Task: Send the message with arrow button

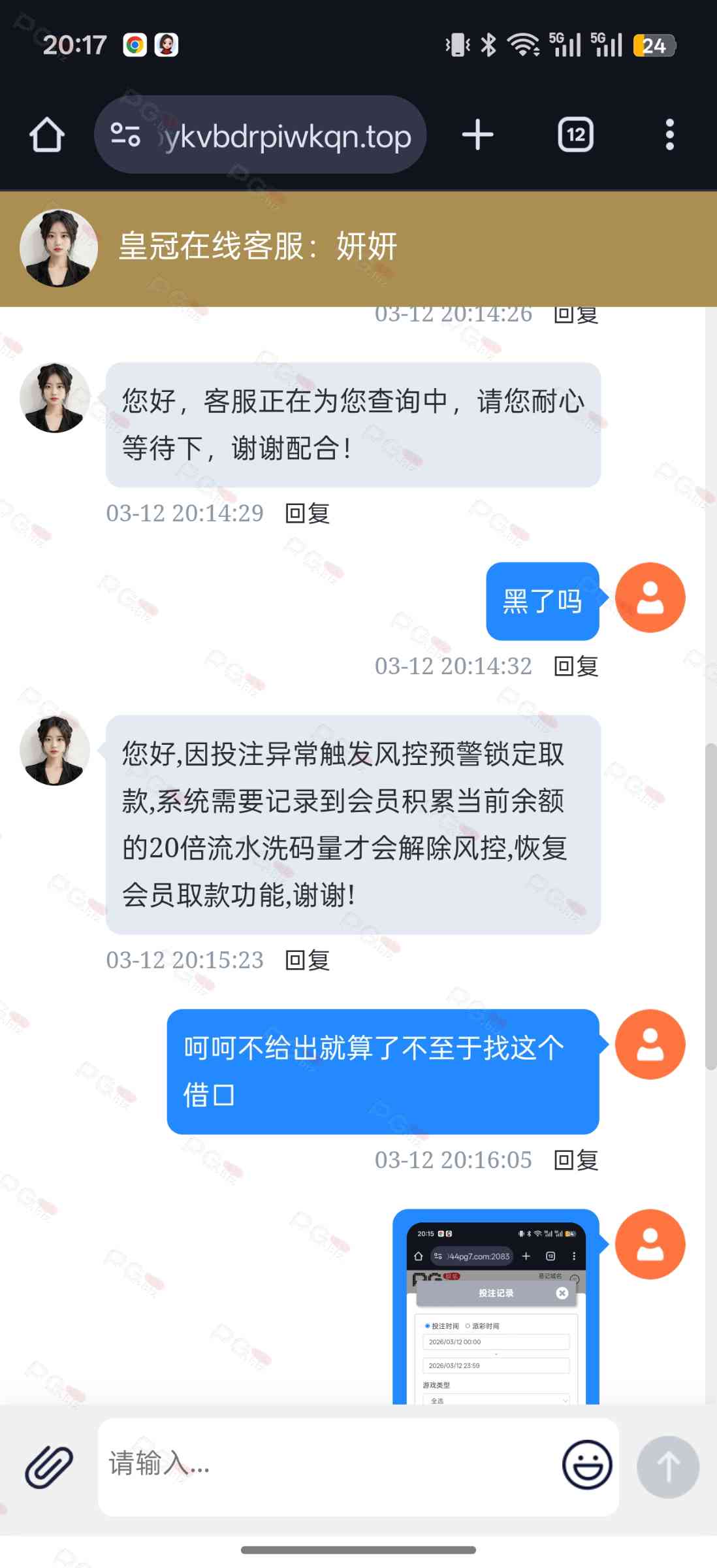Action: [x=668, y=1467]
